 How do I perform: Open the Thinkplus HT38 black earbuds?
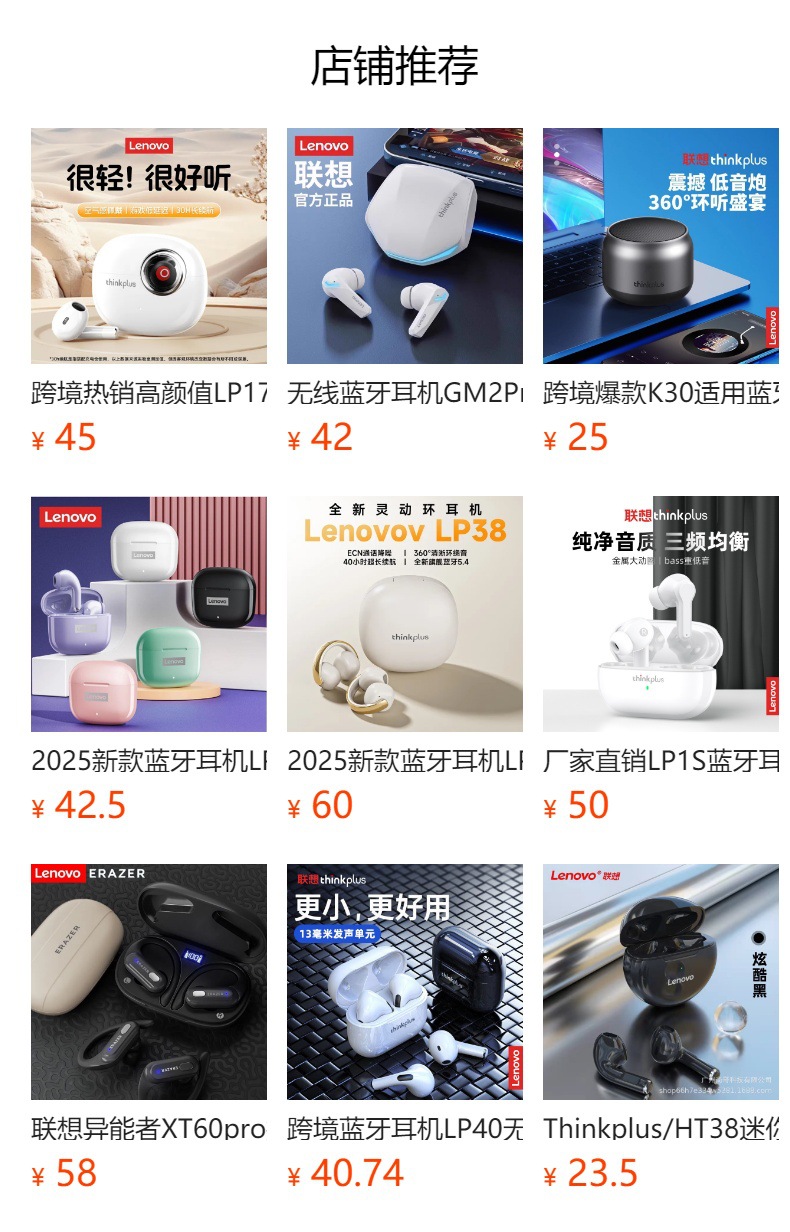coord(661,982)
